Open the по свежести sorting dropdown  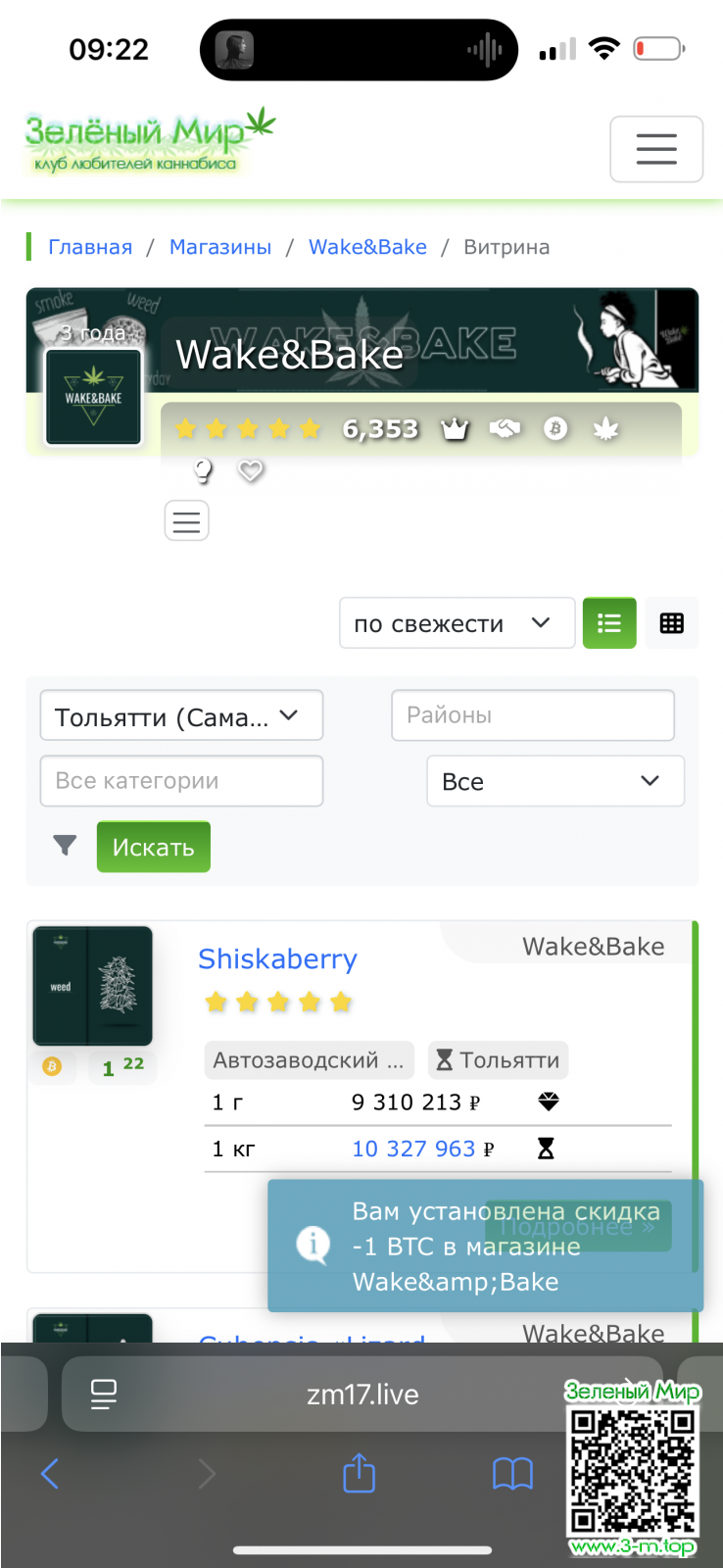pyautogui.click(x=457, y=623)
